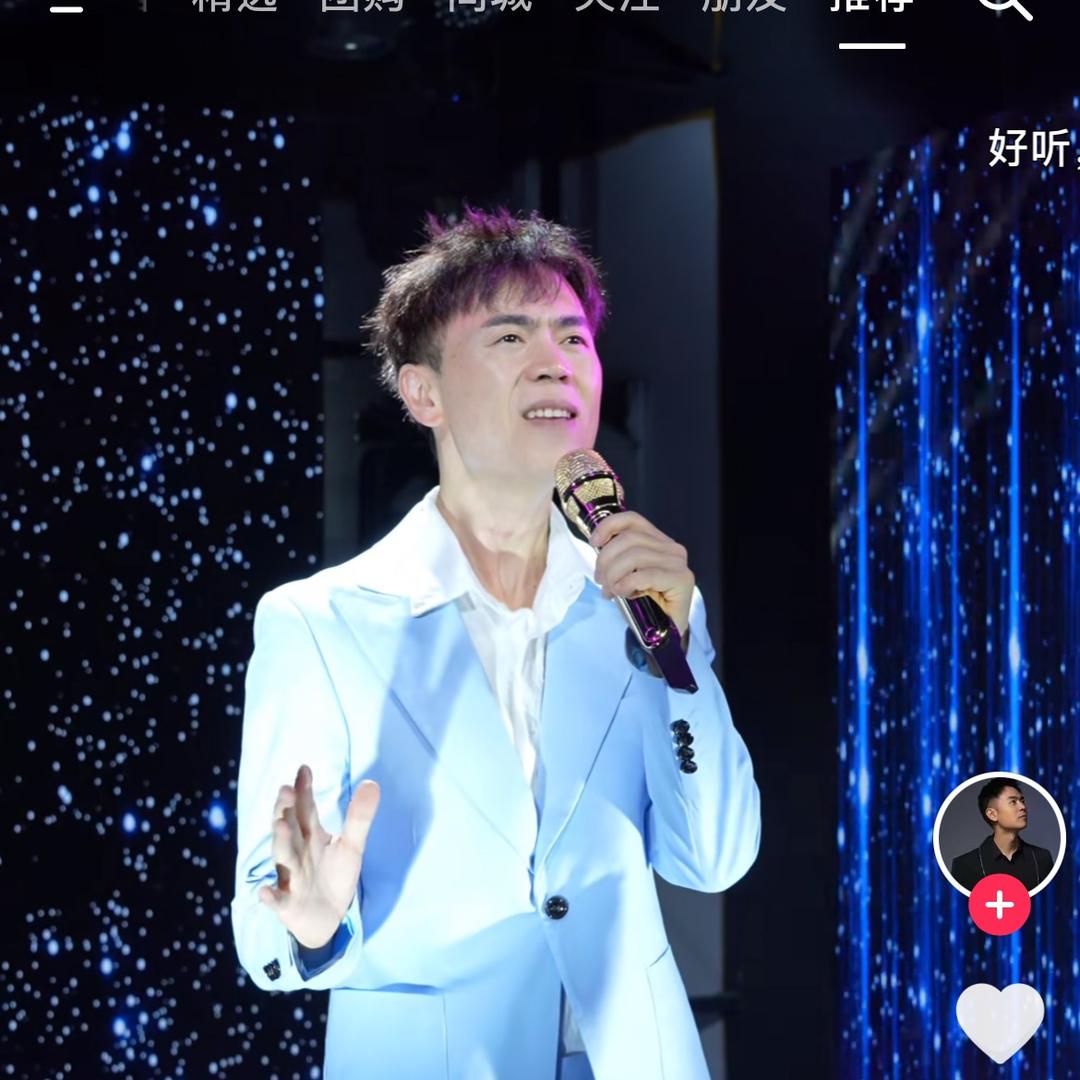Switch to the 同城 tab
The width and height of the screenshot is (1080, 1080).
point(489,6)
